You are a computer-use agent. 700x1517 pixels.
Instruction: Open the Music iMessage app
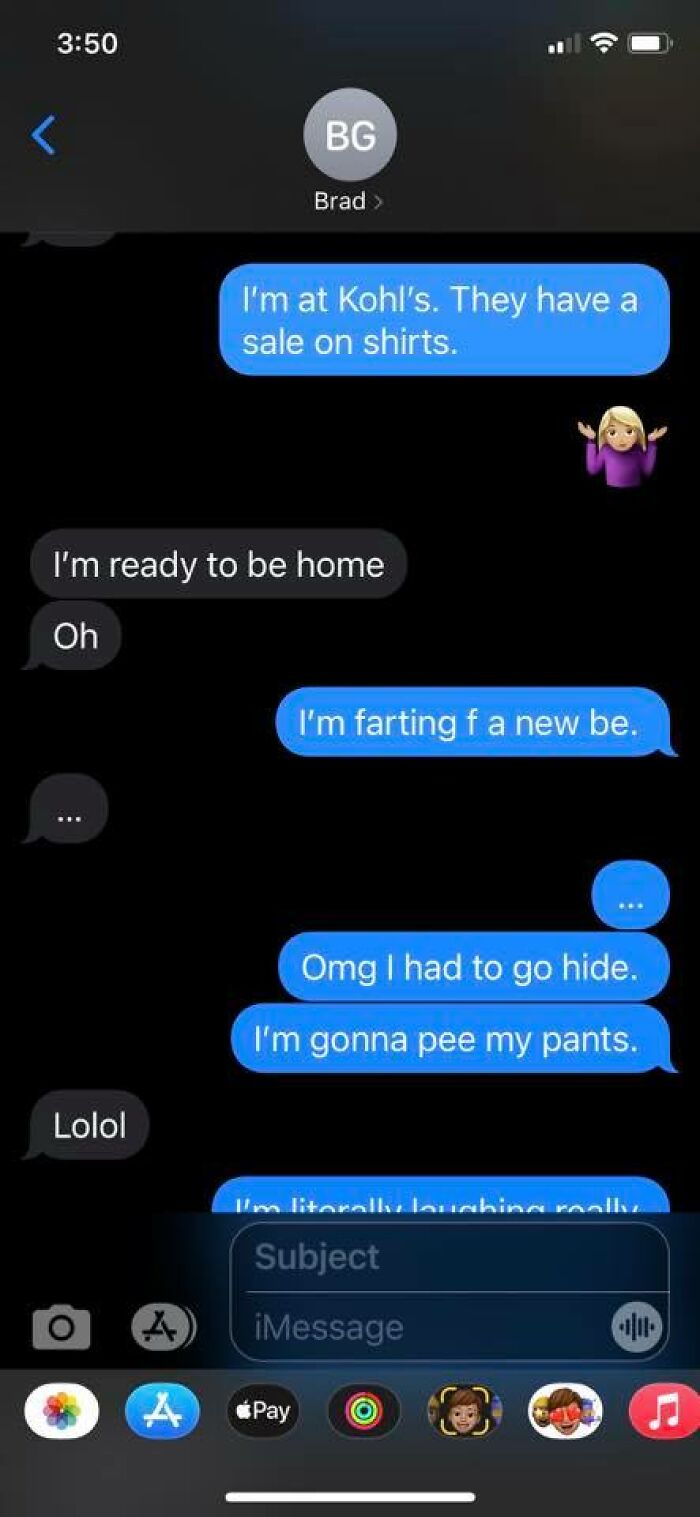coord(664,1411)
